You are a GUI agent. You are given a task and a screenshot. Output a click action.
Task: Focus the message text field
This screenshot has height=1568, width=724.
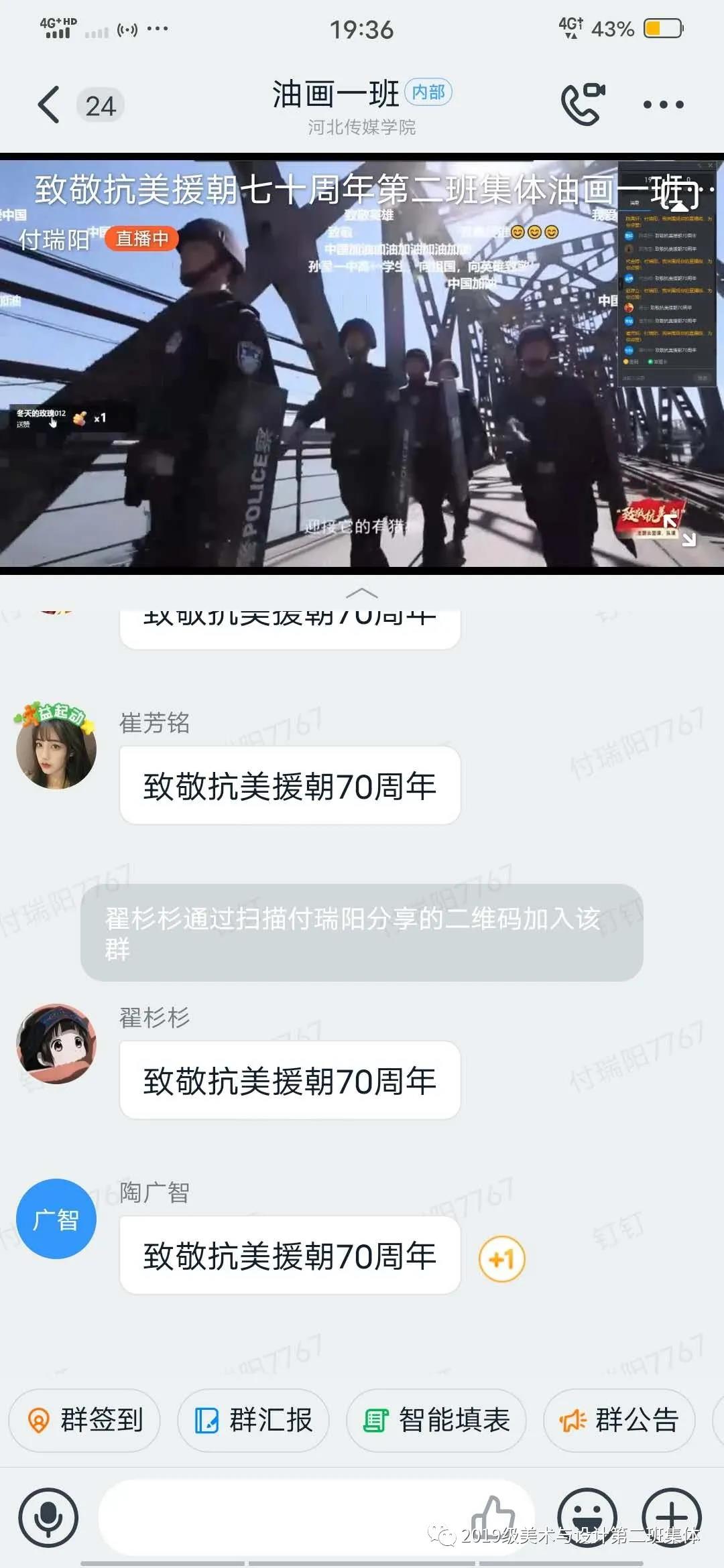(x=282, y=1517)
